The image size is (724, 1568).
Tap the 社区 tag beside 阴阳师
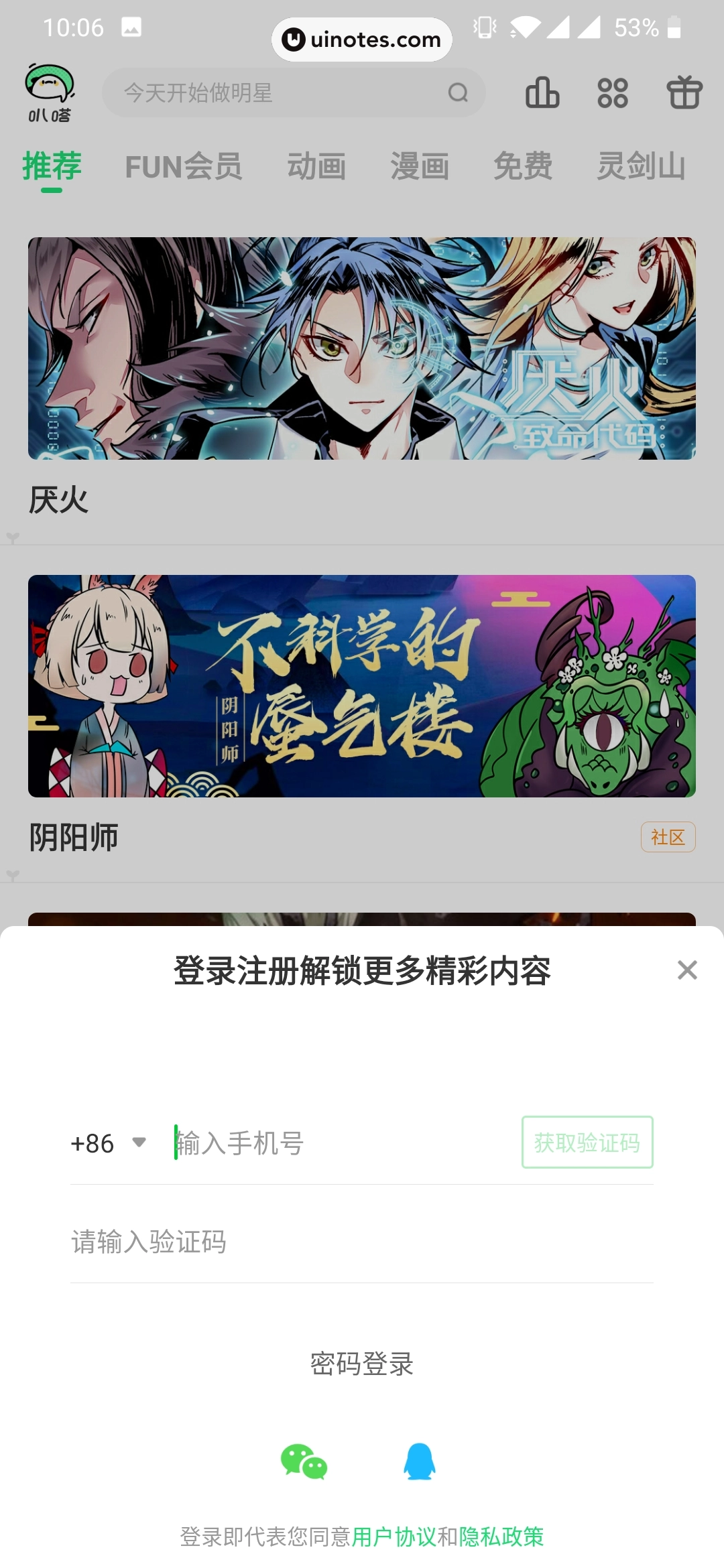pos(668,837)
